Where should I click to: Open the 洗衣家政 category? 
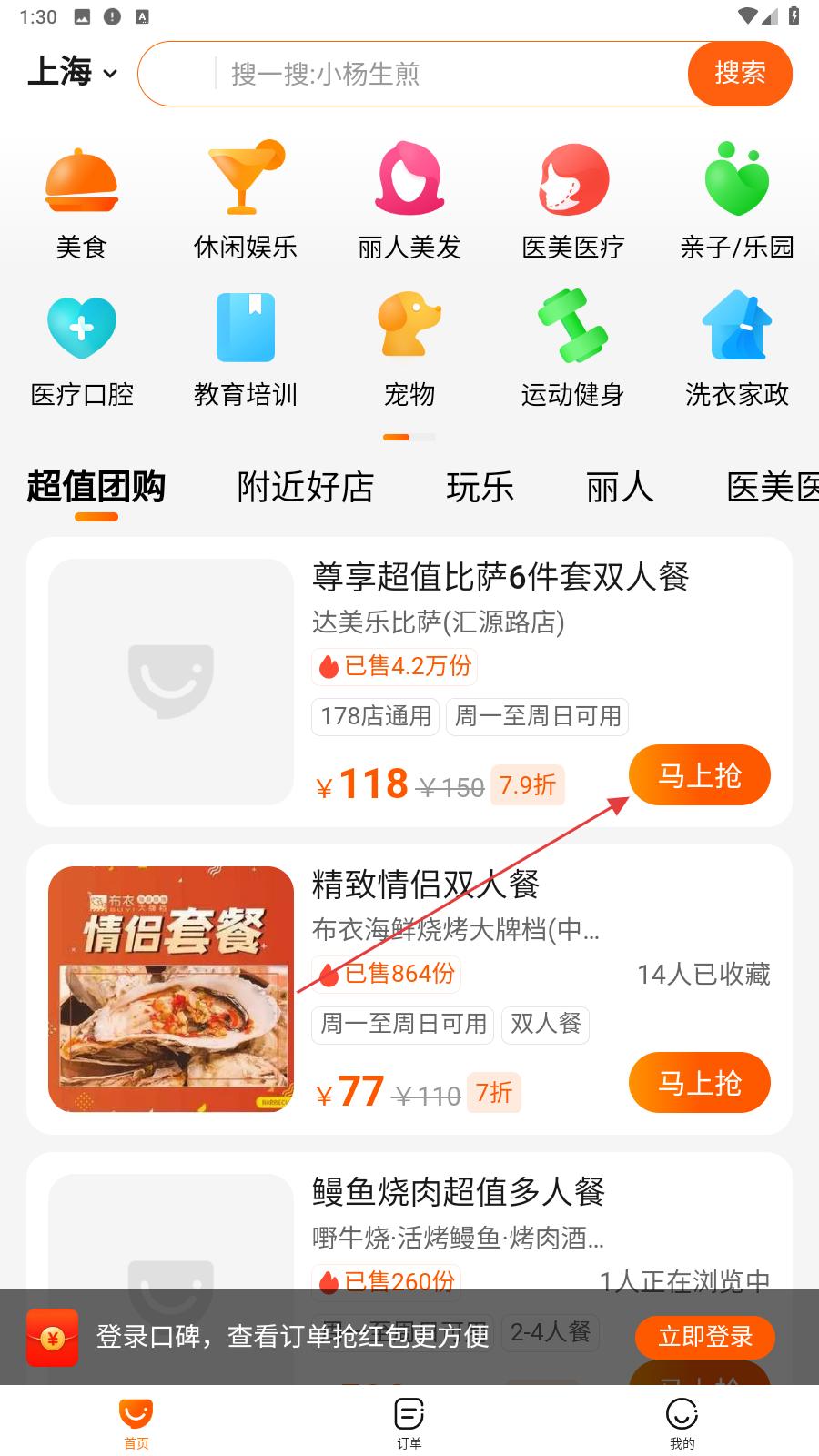737,350
